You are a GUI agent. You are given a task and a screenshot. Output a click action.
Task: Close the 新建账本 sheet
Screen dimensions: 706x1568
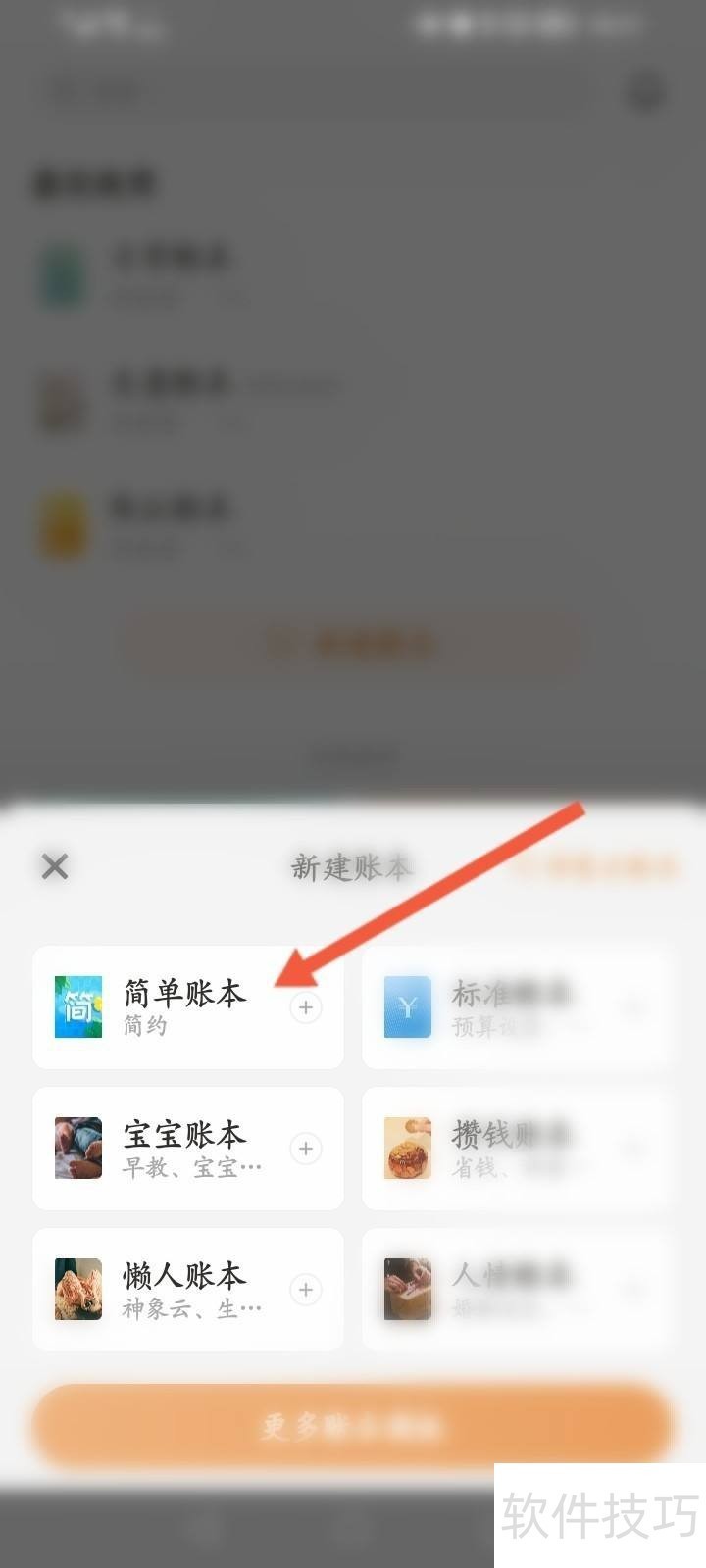pos(55,866)
